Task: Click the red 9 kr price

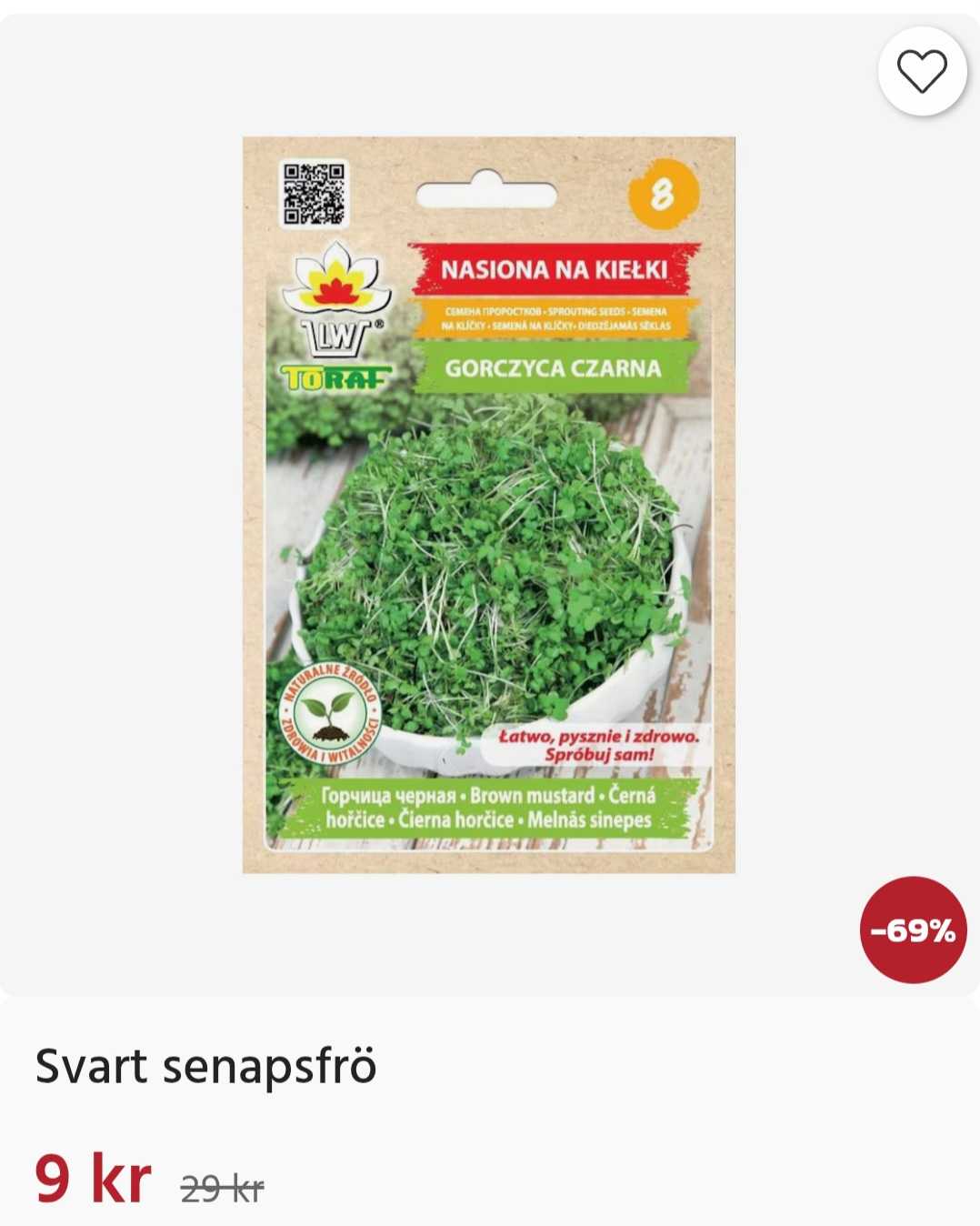Action: point(92,1181)
